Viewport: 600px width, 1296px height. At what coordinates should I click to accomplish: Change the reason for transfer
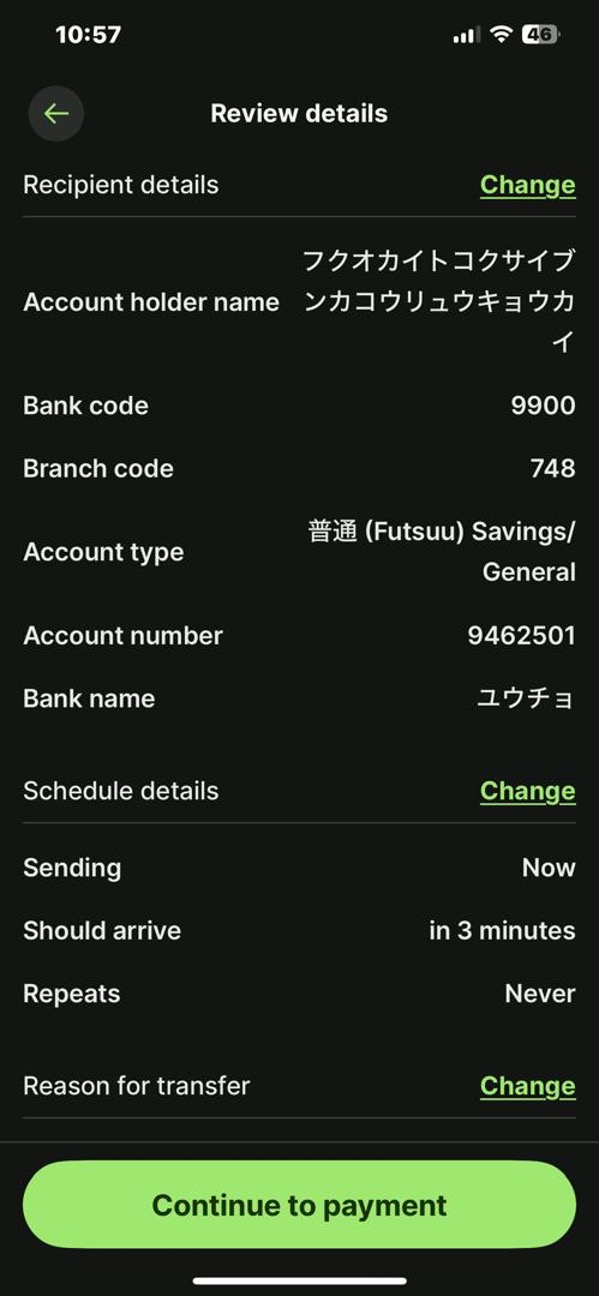point(527,1086)
